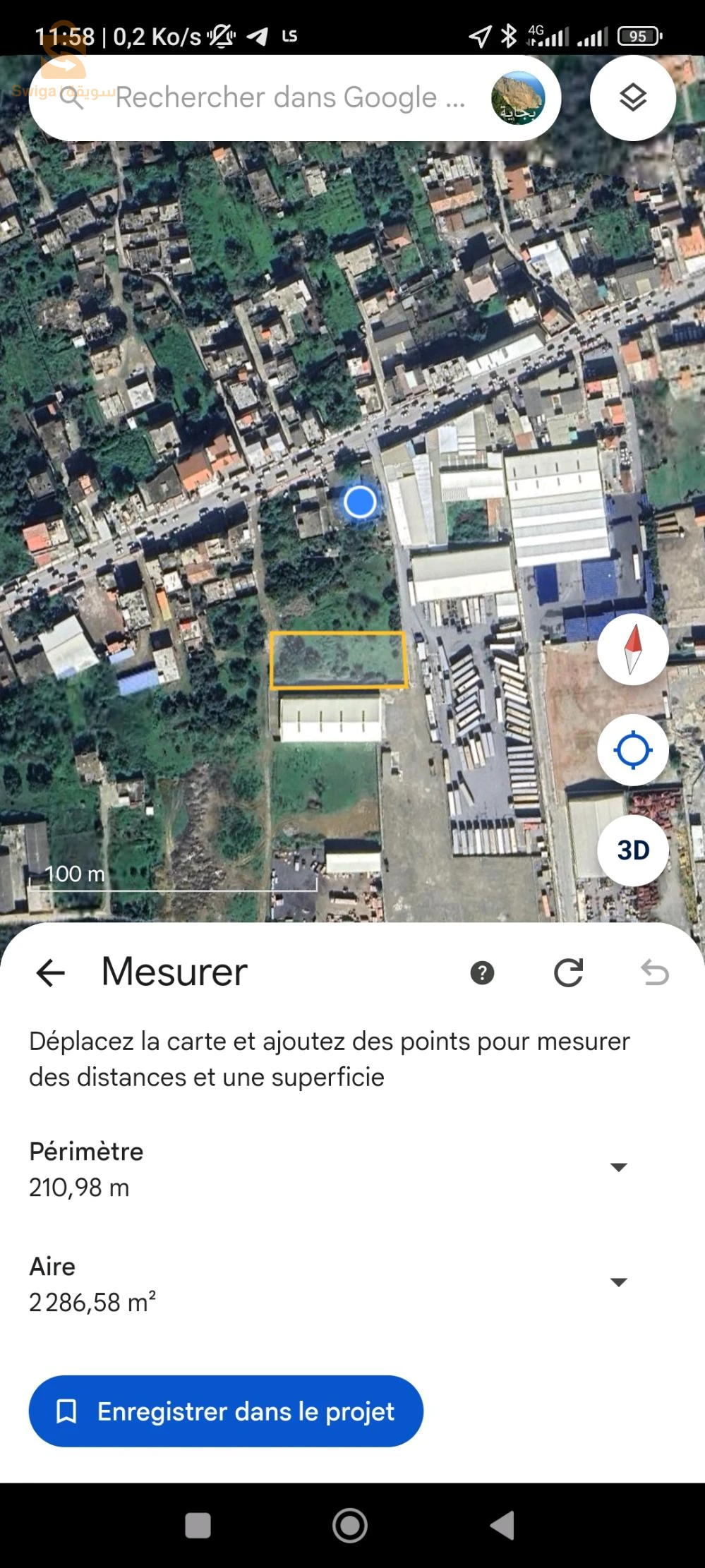Exit Mesurer with the back arrow

click(x=50, y=972)
